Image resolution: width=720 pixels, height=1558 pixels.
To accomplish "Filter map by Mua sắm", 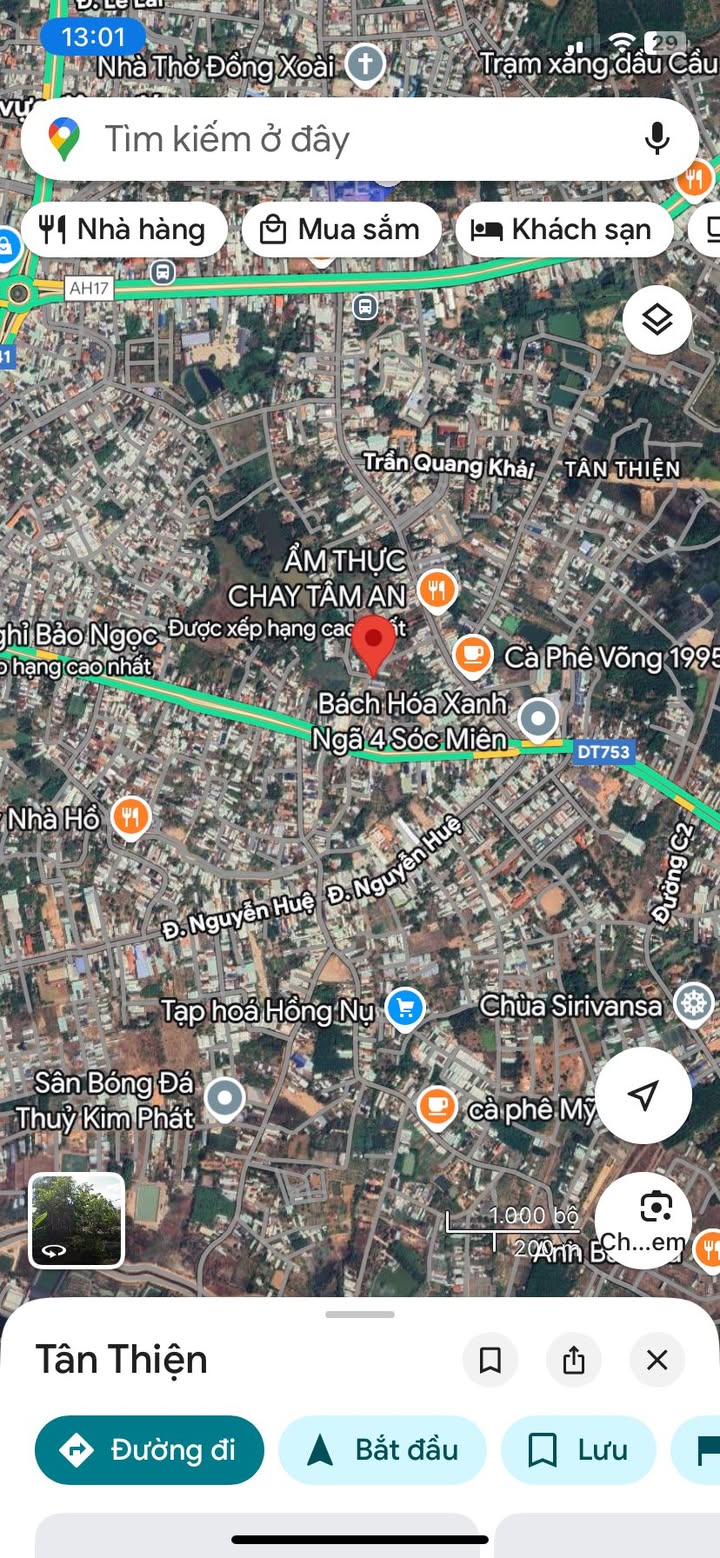I will click(x=340, y=230).
